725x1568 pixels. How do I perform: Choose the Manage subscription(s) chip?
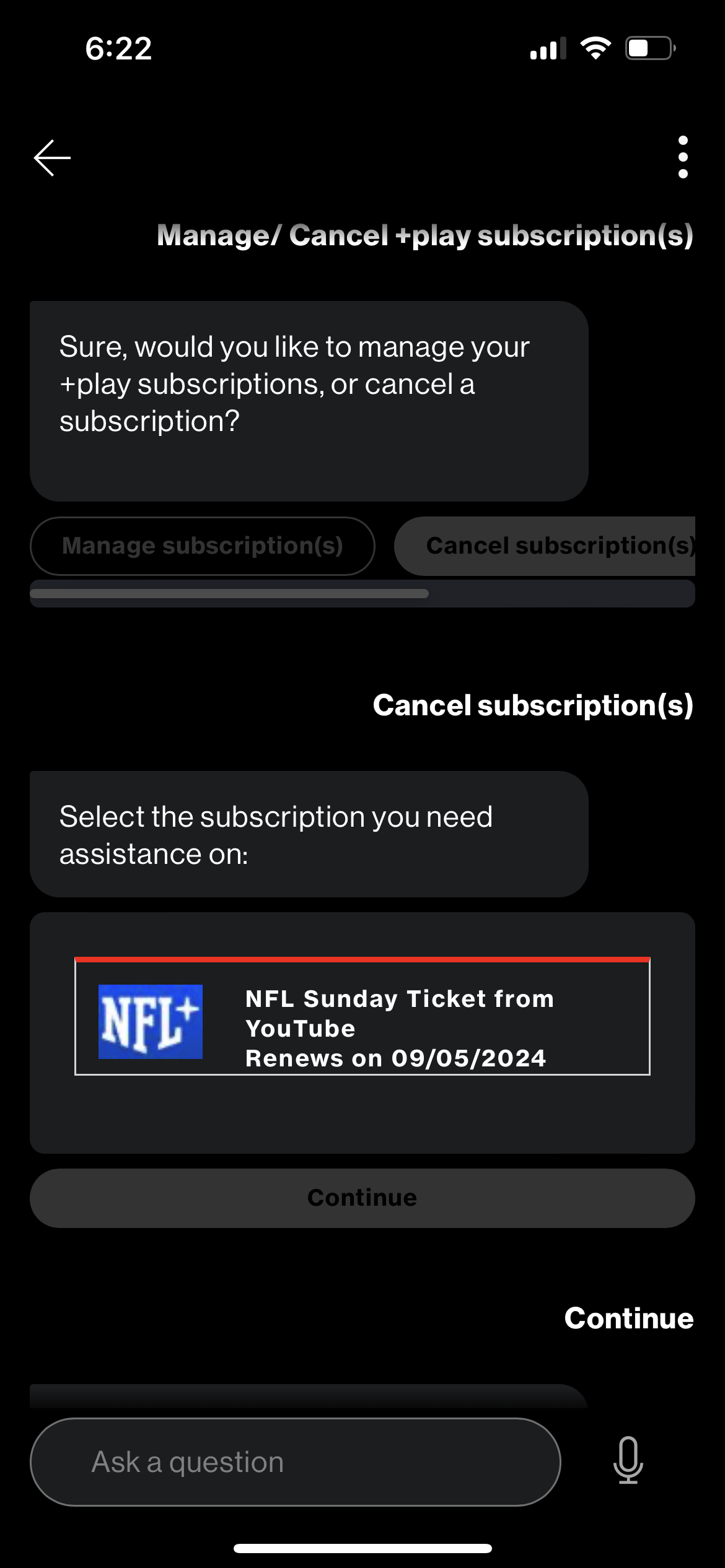tap(203, 546)
